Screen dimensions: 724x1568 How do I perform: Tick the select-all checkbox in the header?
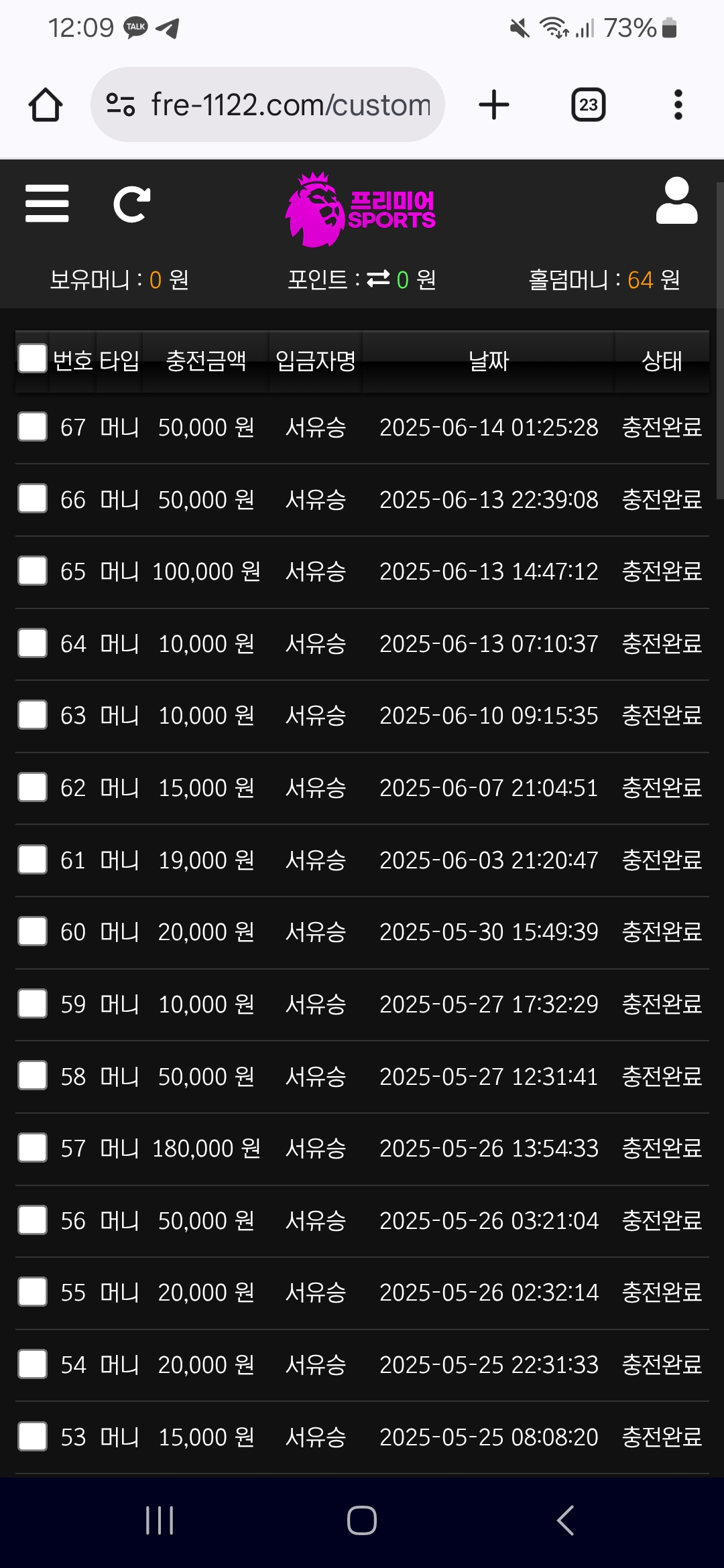pyautogui.click(x=32, y=358)
